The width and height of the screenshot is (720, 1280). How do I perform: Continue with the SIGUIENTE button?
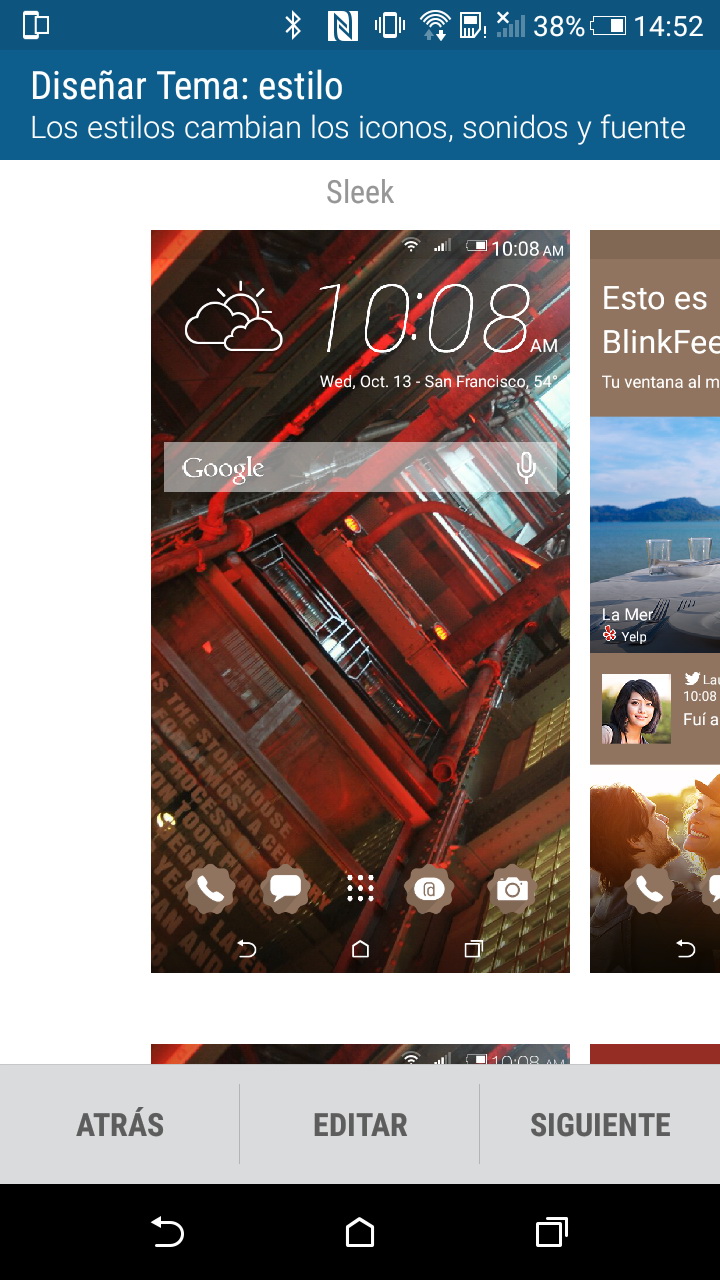[600, 1124]
